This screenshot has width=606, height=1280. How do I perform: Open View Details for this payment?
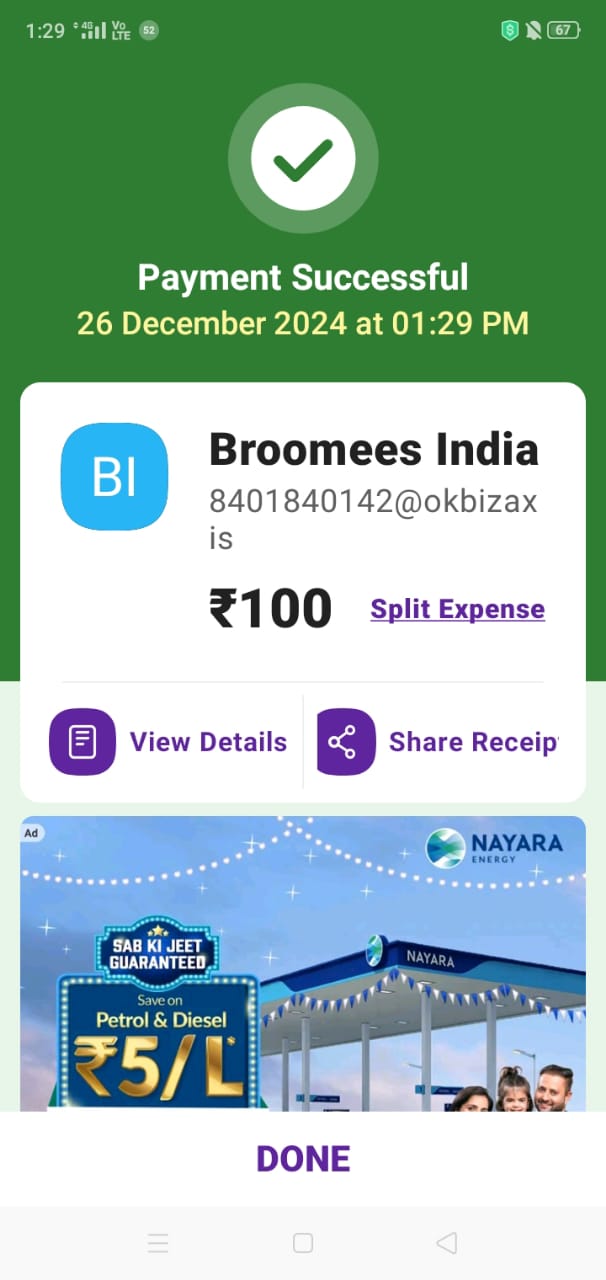[x=169, y=742]
